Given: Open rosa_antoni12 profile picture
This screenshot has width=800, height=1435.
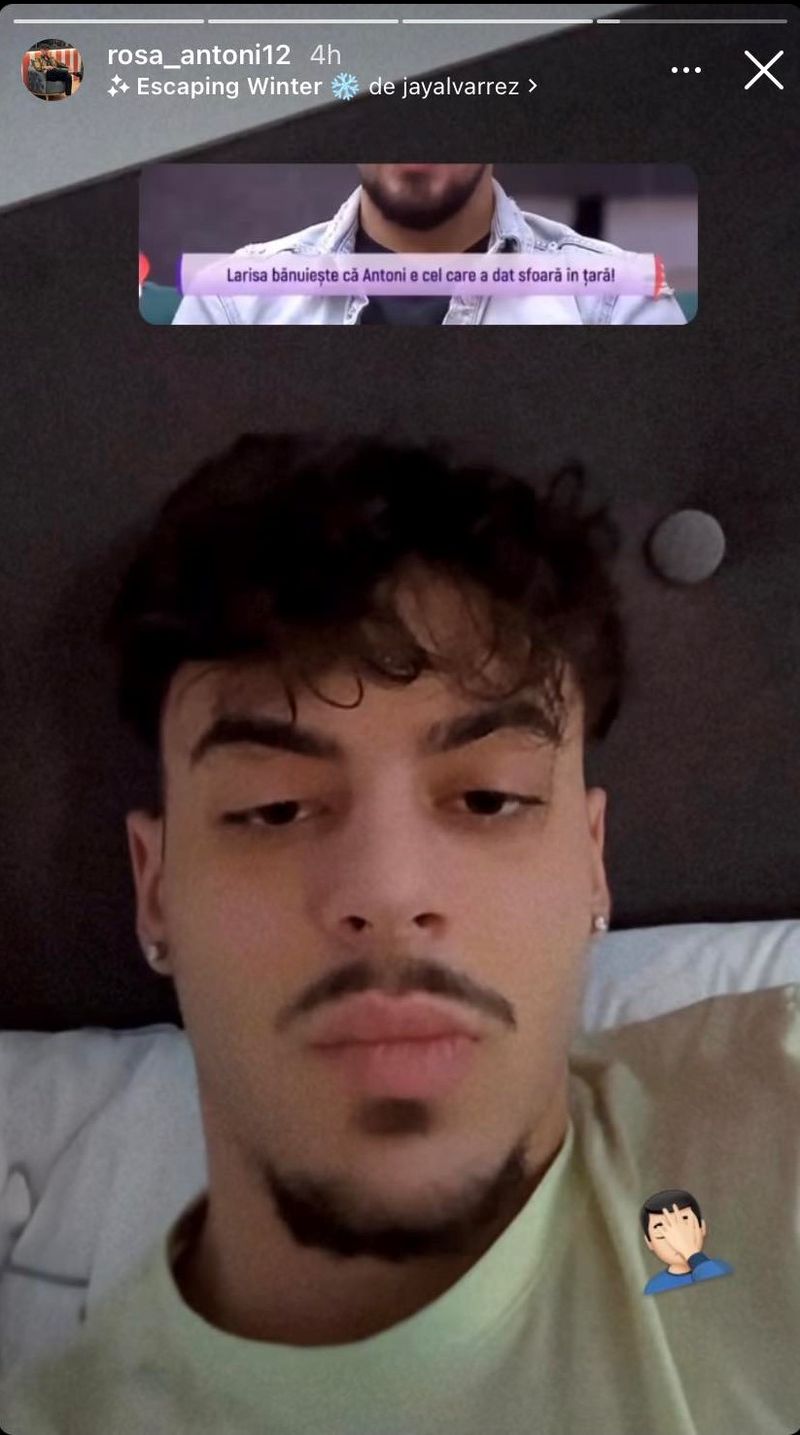Looking at the screenshot, I should tap(52, 70).
